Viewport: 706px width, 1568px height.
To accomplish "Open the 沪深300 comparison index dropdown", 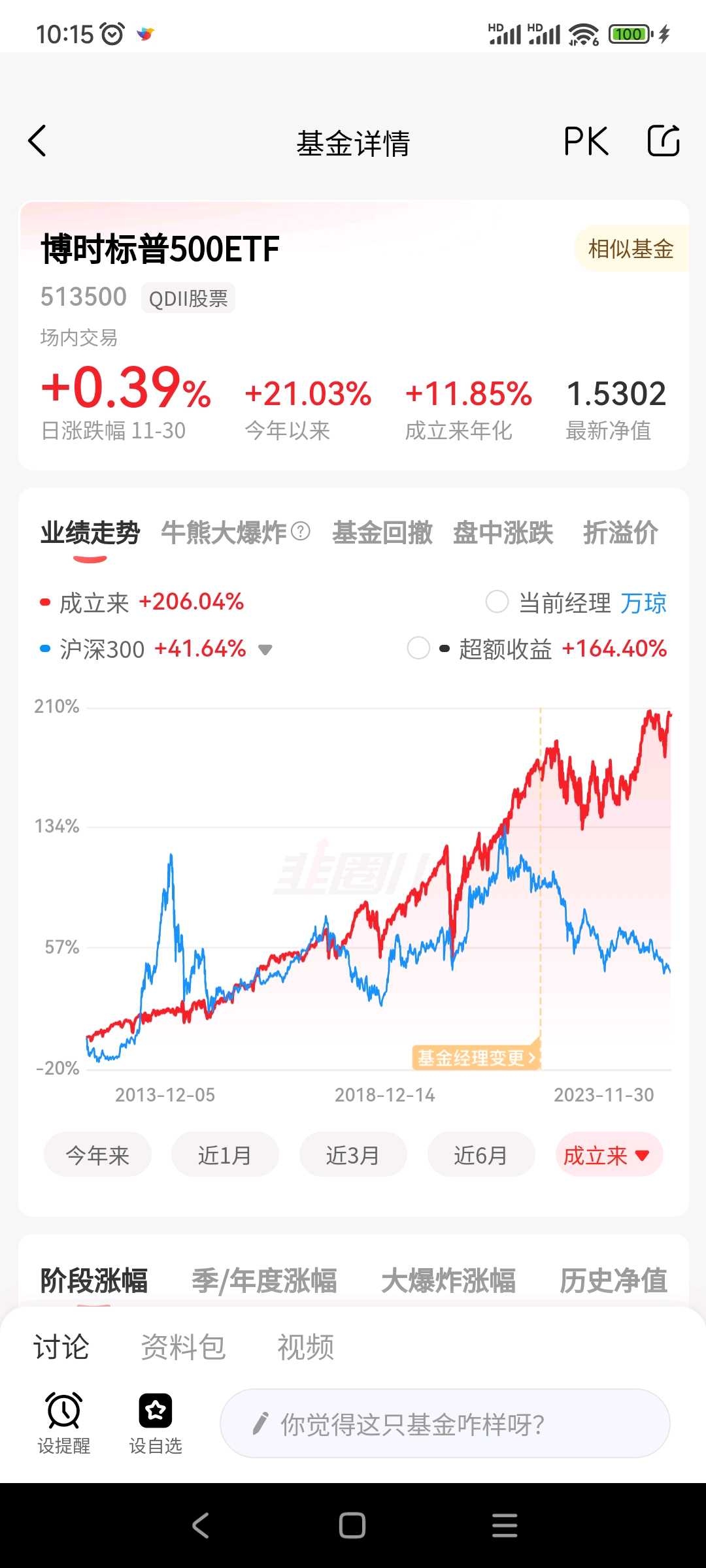I will [265, 648].
